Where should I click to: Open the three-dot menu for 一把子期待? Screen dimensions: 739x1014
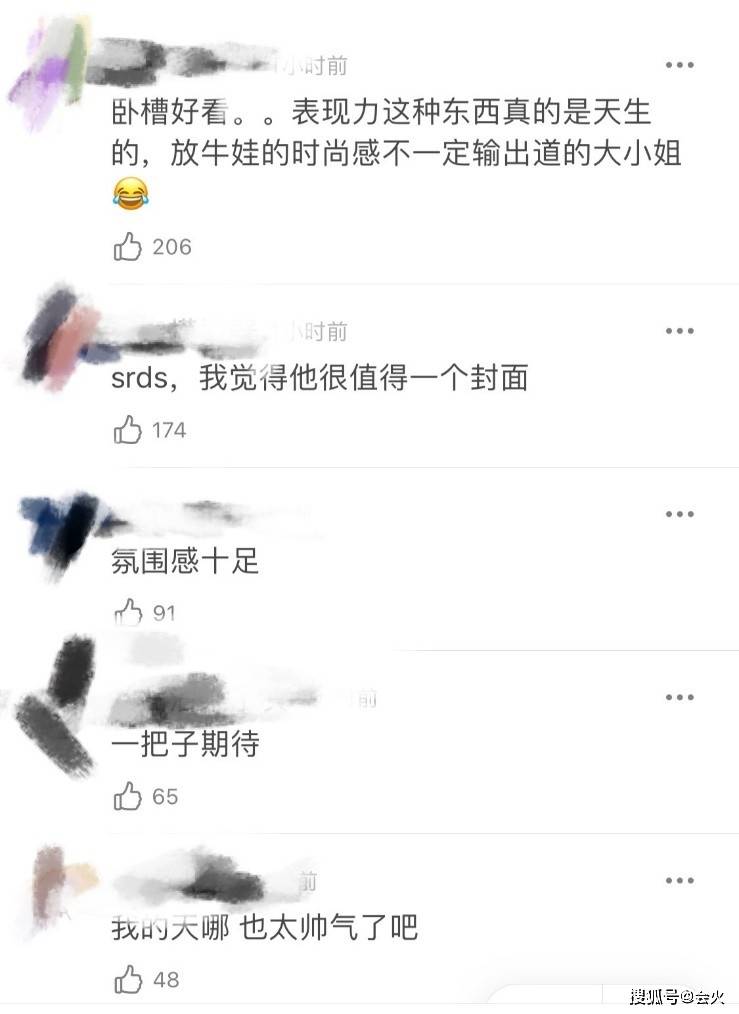(680, 697)
